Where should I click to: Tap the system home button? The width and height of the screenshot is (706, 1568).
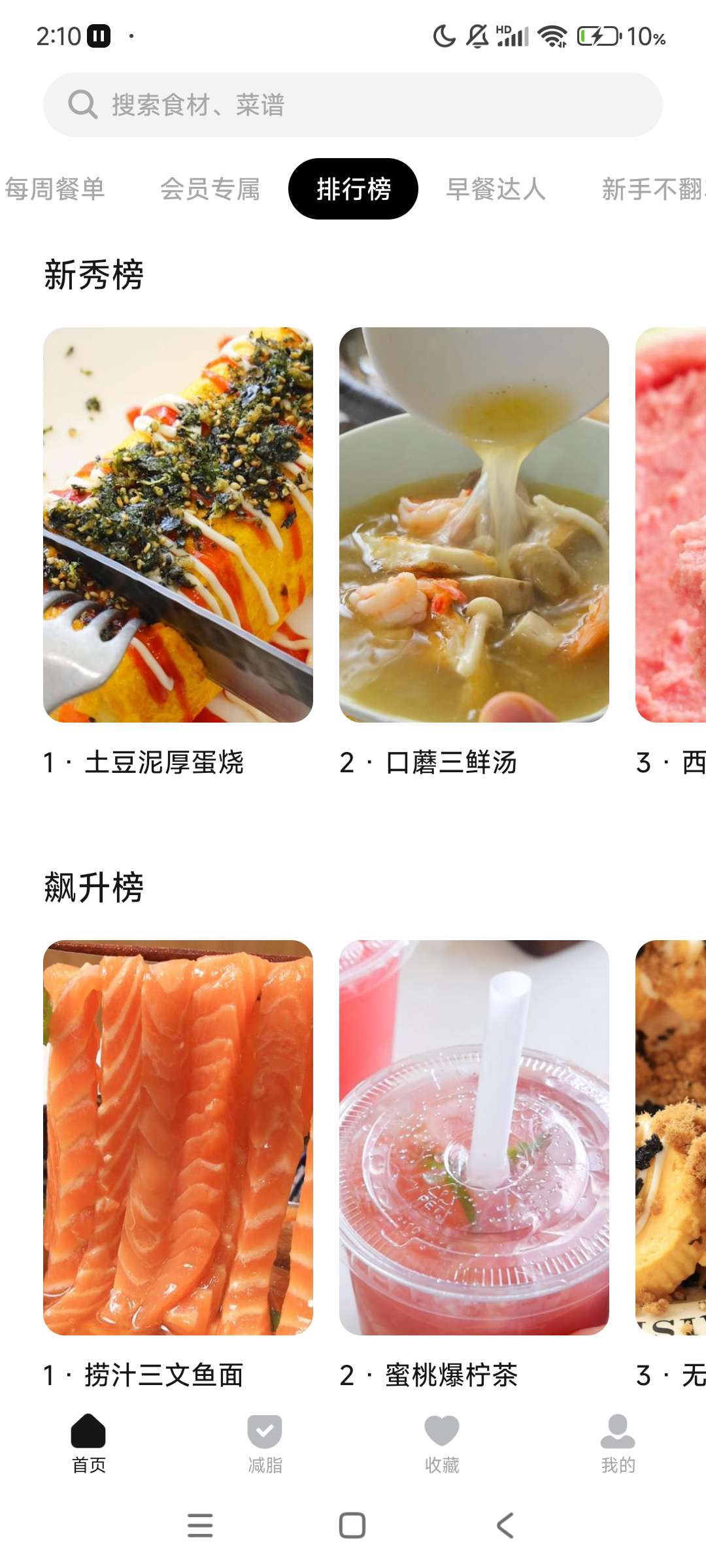pos(352,1526)
